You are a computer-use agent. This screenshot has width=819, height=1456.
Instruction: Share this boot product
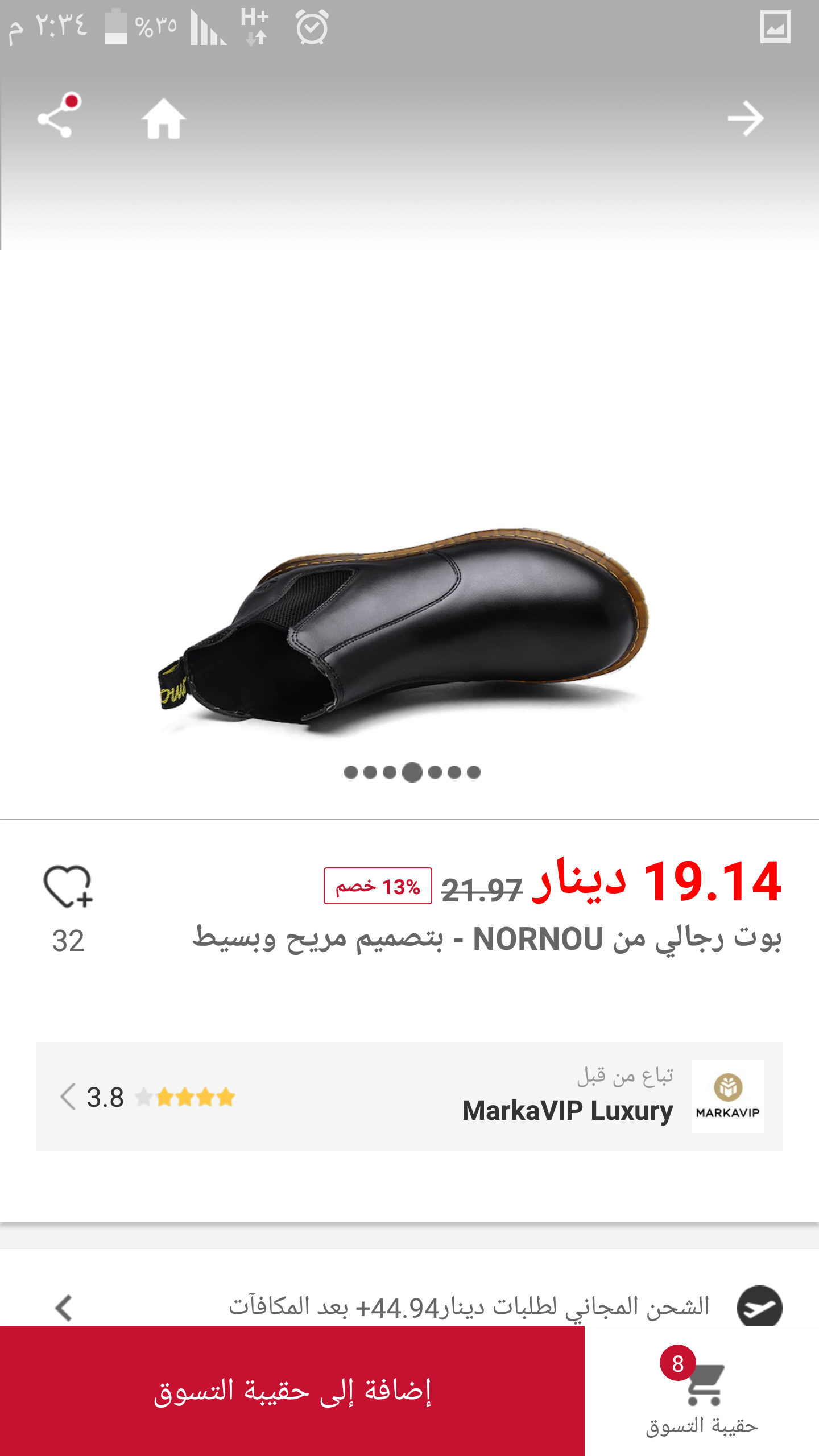pos(57,118)
